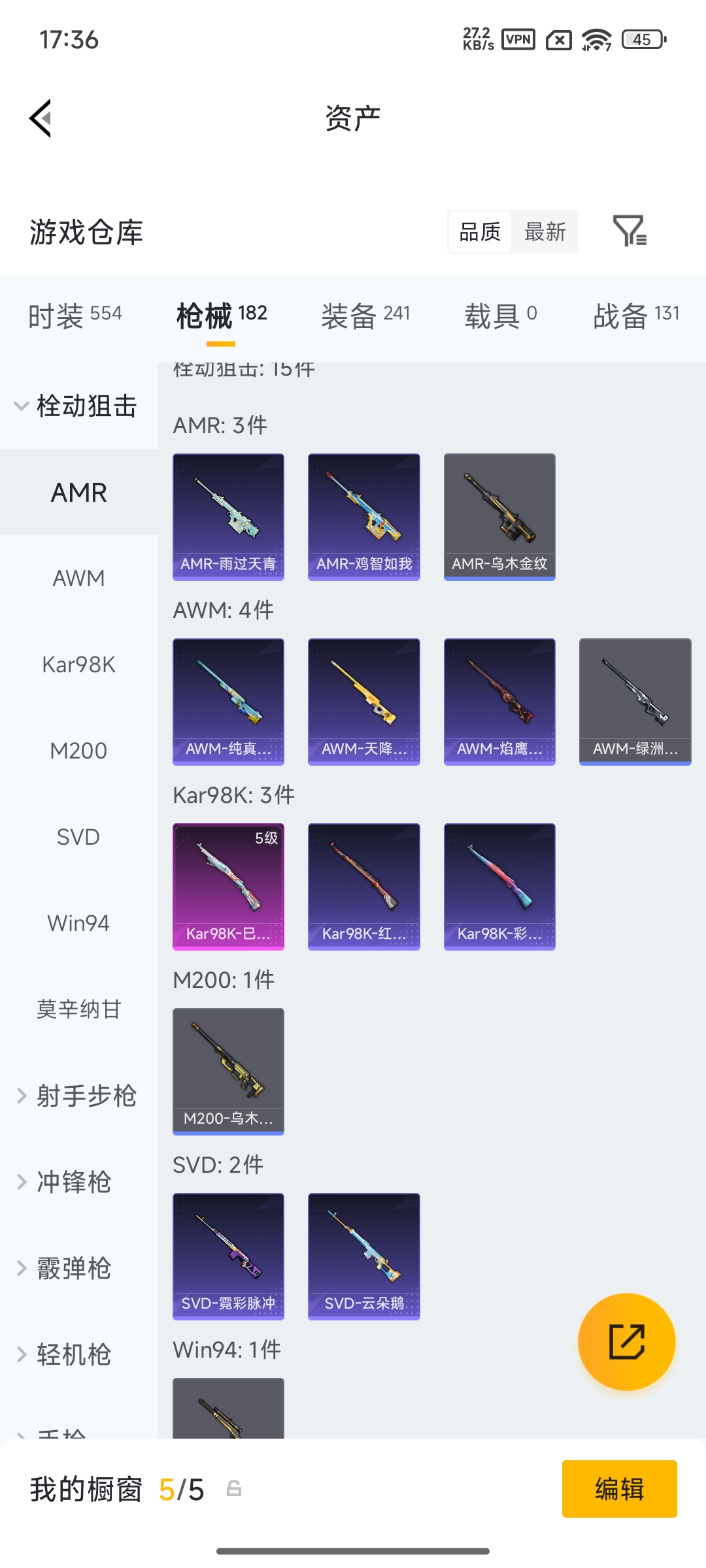Image resolution: width=706 pixels, height=1568 pixels.
Task: Sort inventory by 最新
Action: (545, 232)
